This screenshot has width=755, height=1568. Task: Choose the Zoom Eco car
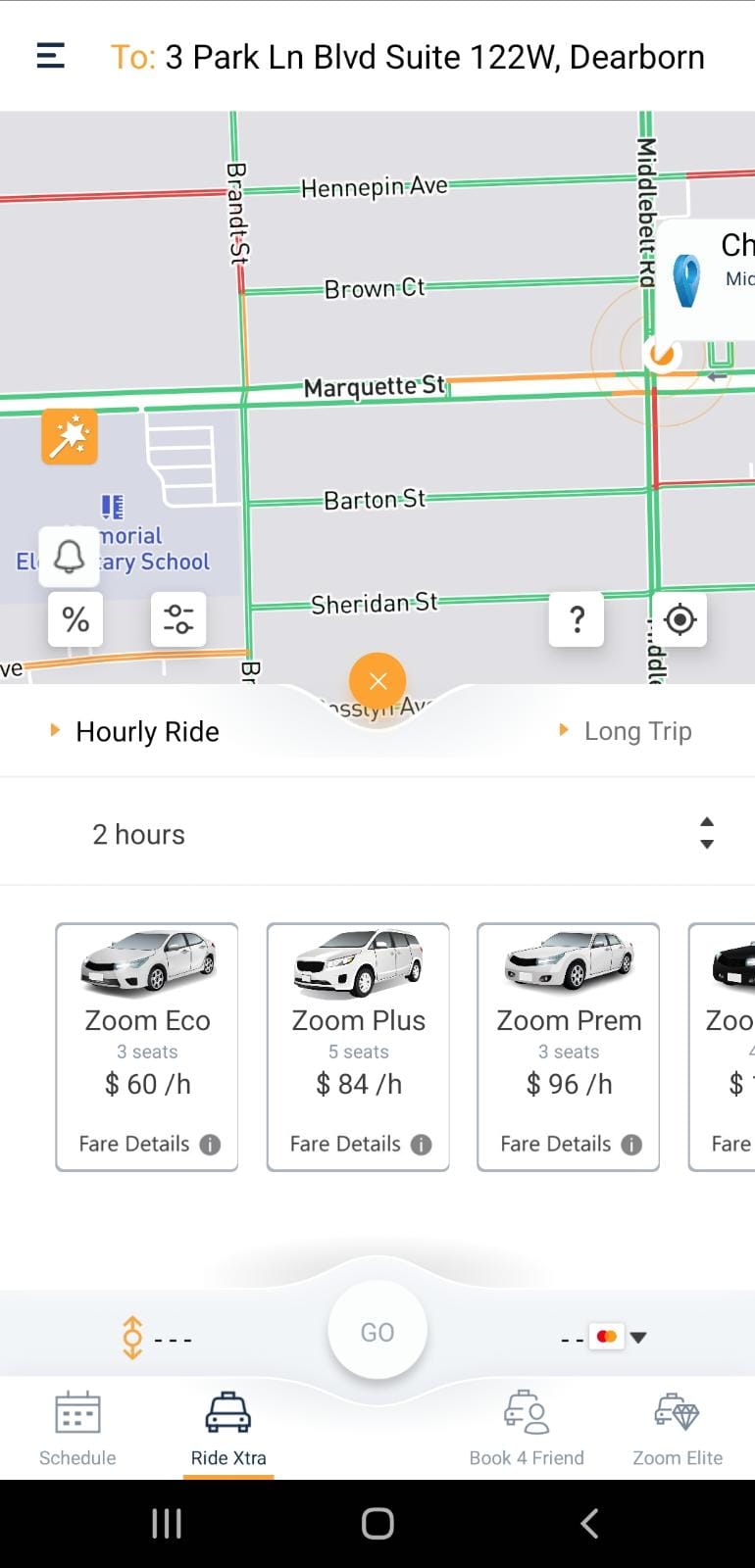[x=147, y=1047]
